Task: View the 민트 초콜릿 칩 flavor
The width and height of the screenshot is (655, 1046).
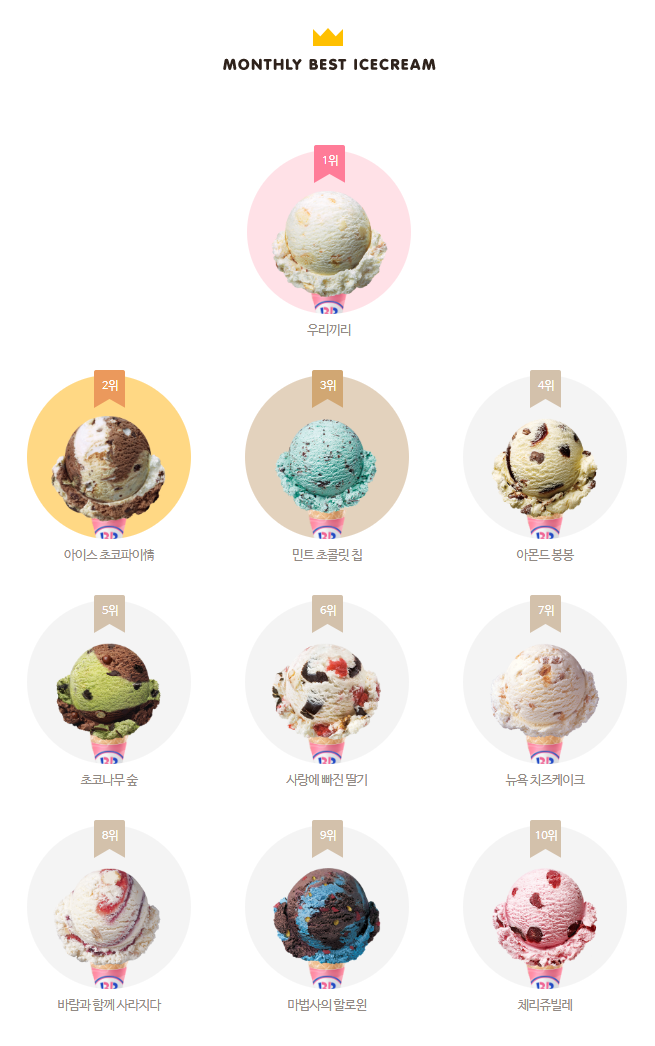Action: coord(327,458)
